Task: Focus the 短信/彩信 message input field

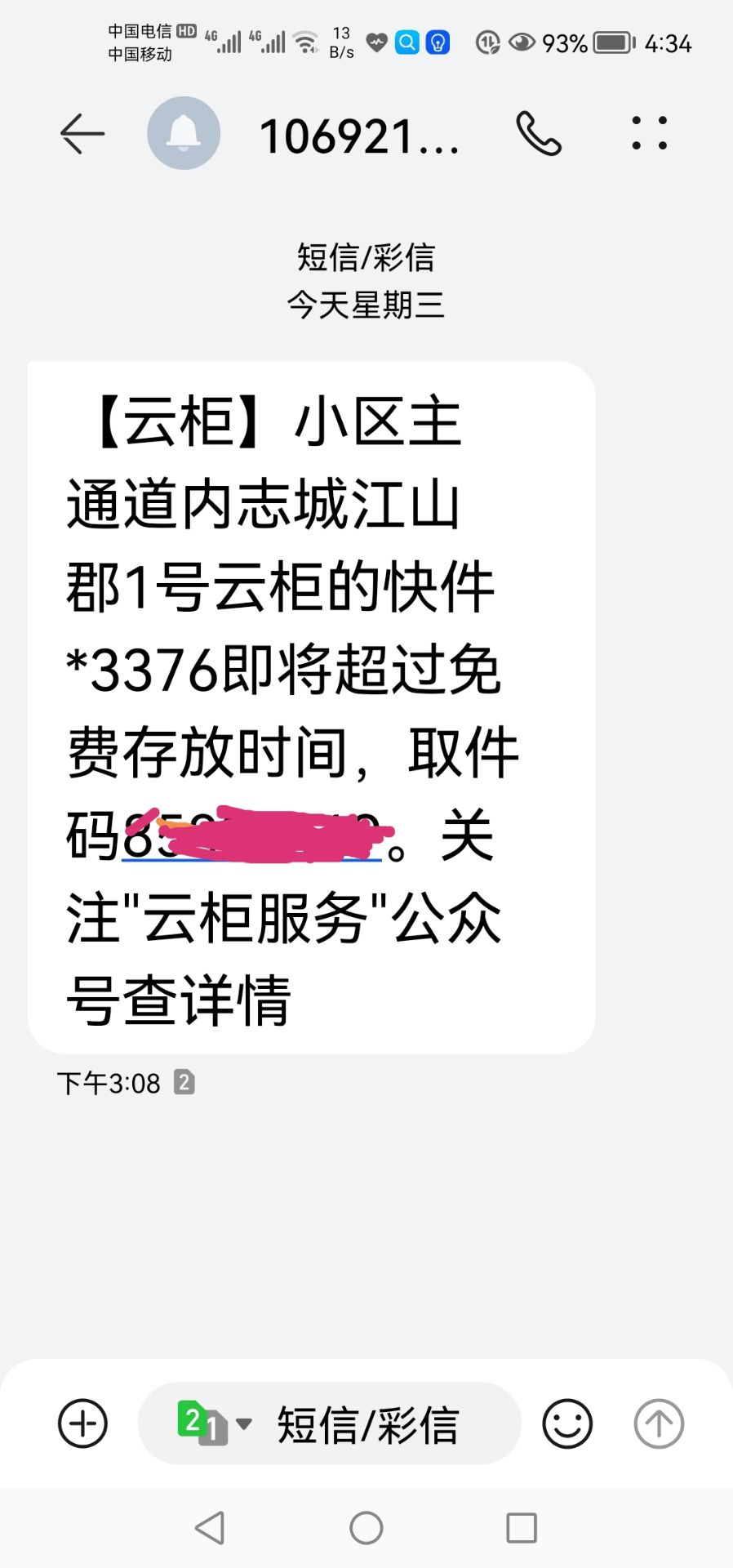Action: pyautogui.click(x=367, y=1423)
